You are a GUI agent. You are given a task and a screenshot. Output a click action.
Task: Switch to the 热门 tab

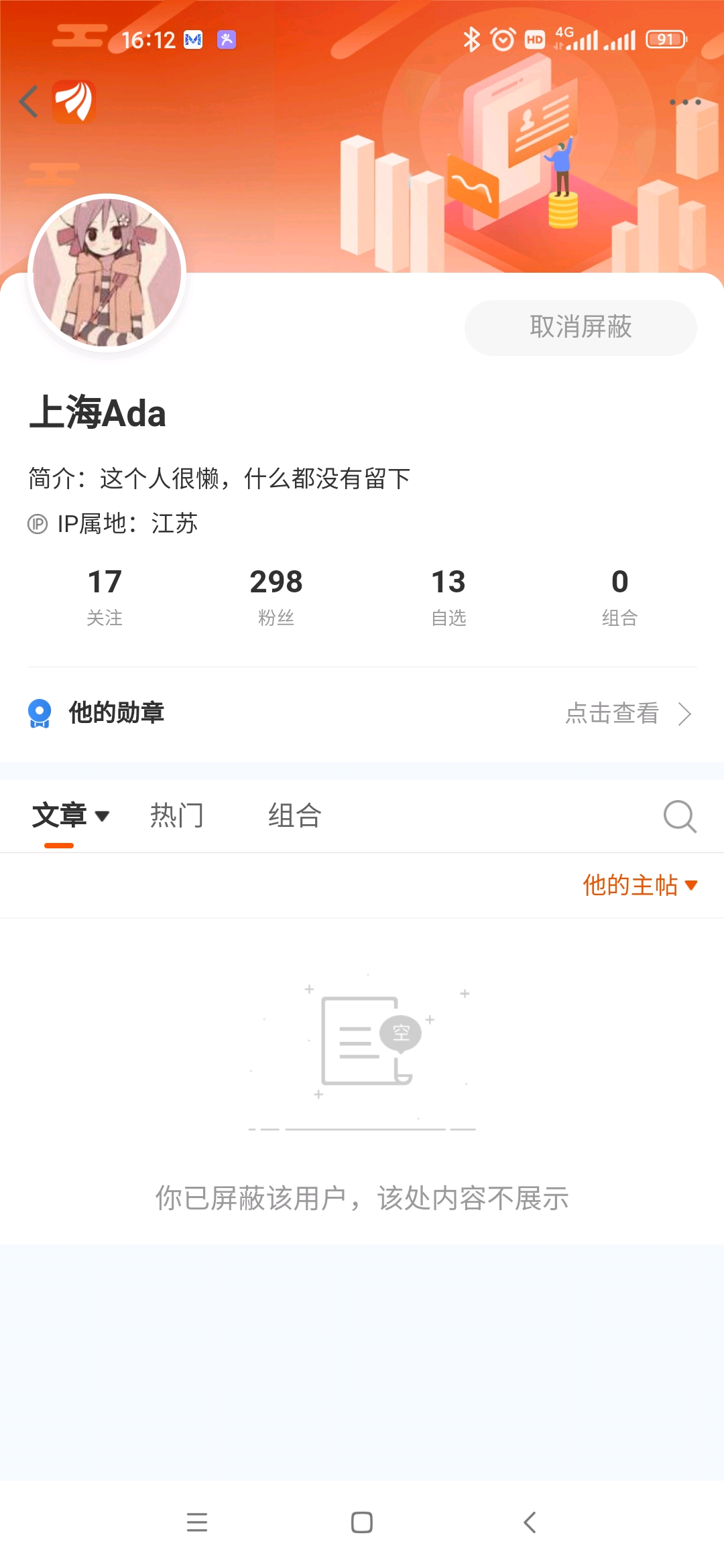[177, 815]
